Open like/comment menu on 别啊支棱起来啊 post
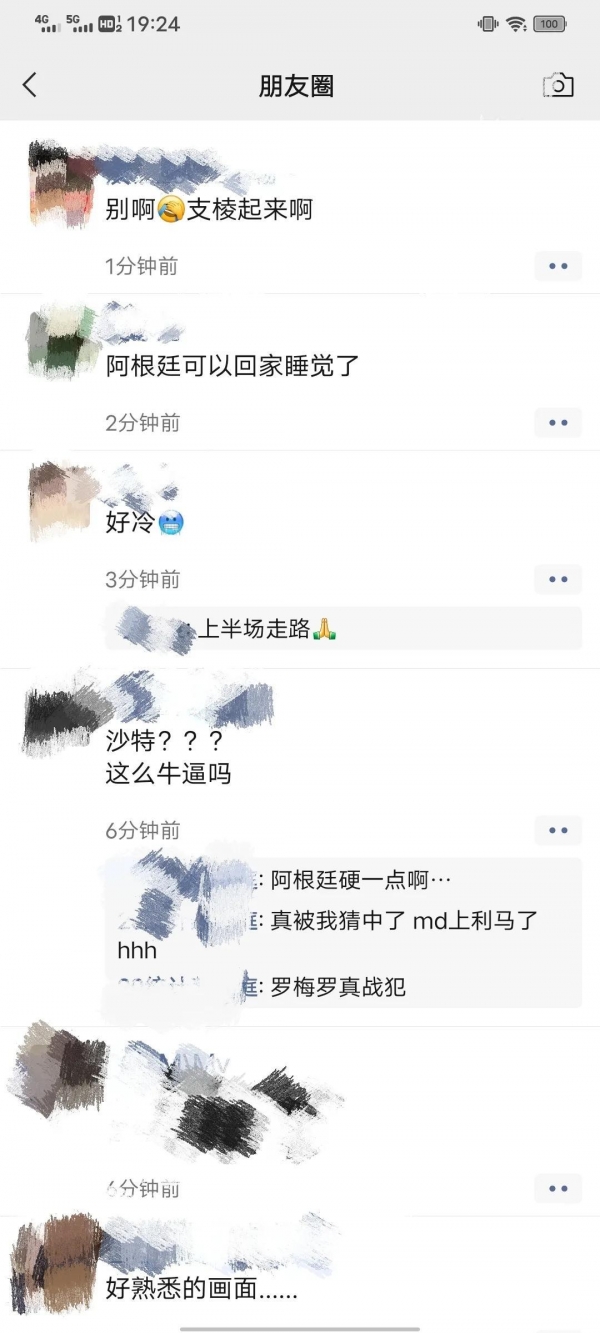The width and height of the screenshot is (600, 1333). 557,266
